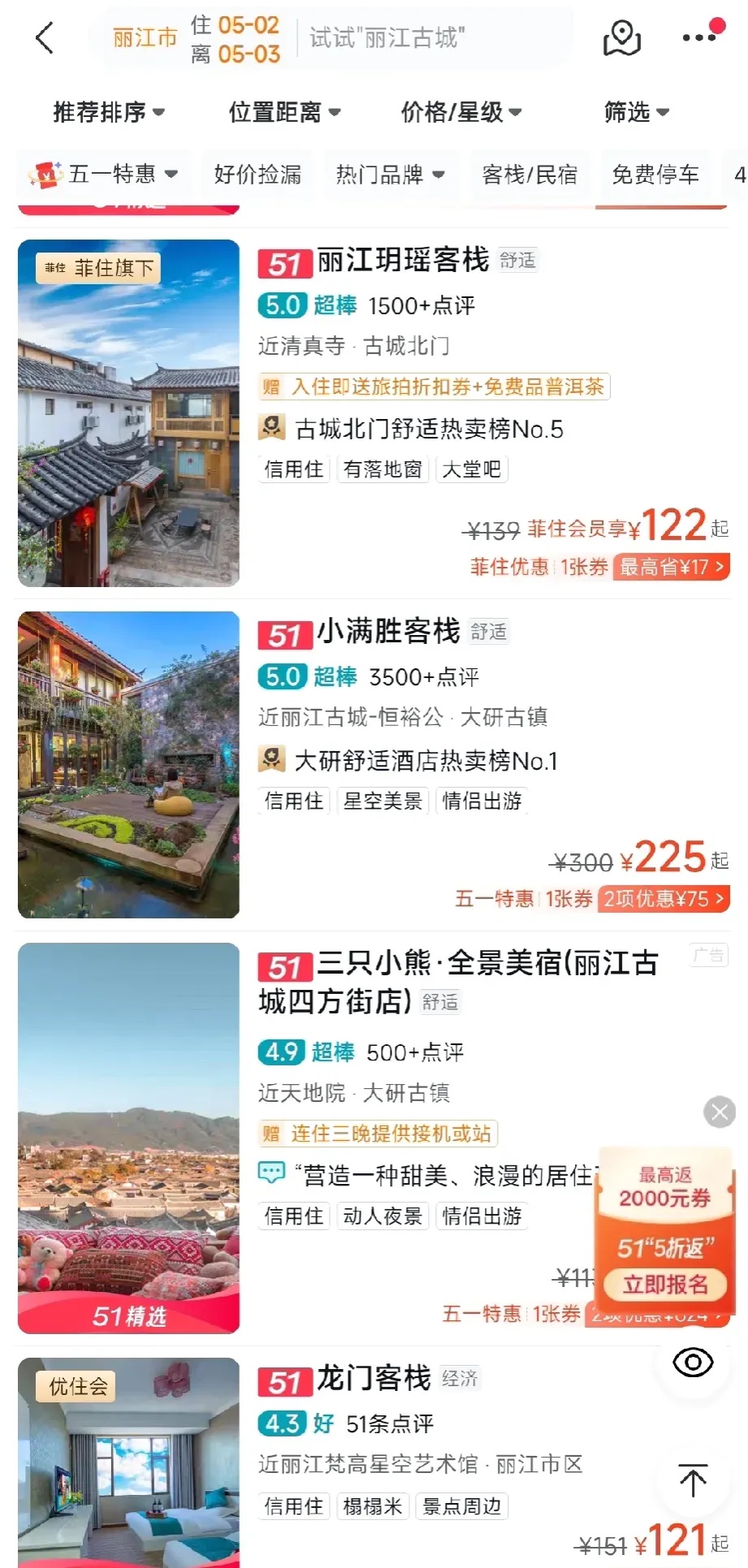Toggle the 免费停车 filter chip
Viewport: 748px width, 1568px height.
click(655, 174)
